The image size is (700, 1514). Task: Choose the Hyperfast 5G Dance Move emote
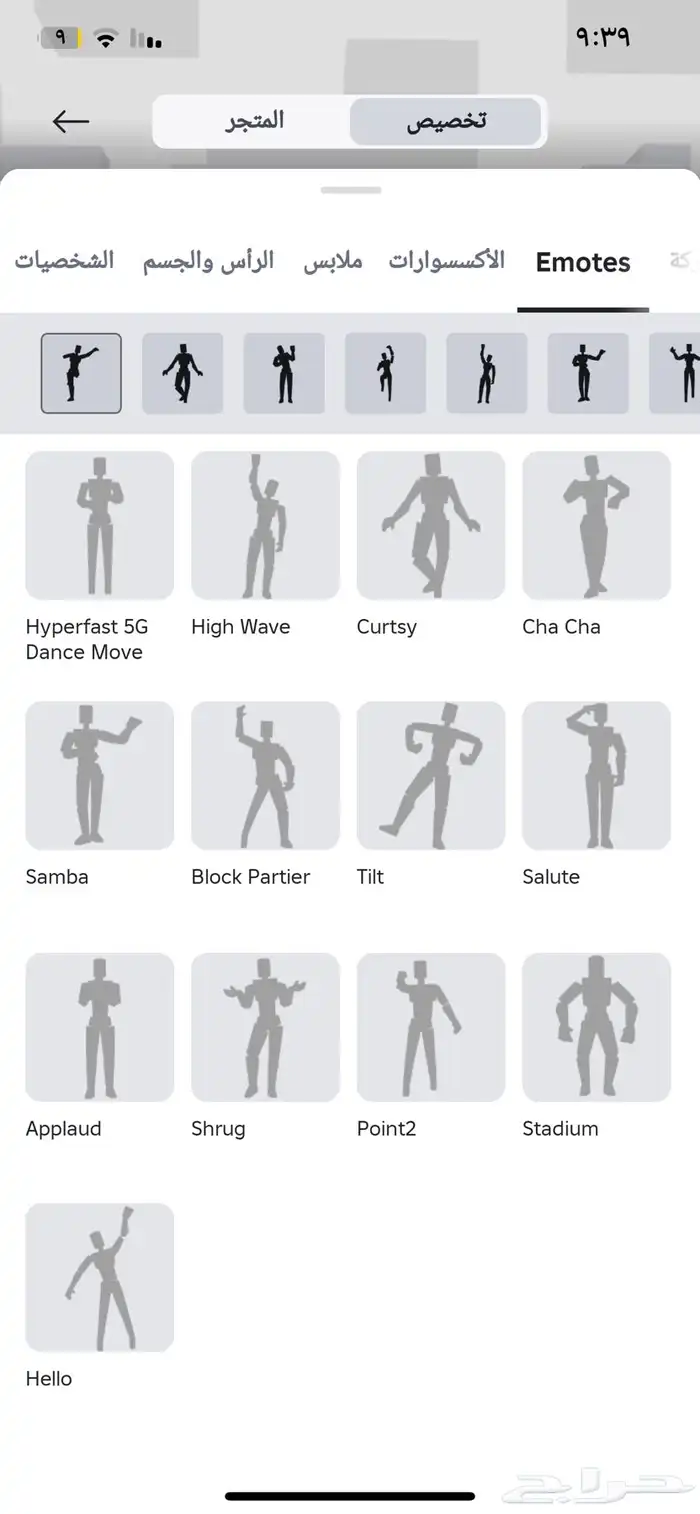click(x=100, y=526)
